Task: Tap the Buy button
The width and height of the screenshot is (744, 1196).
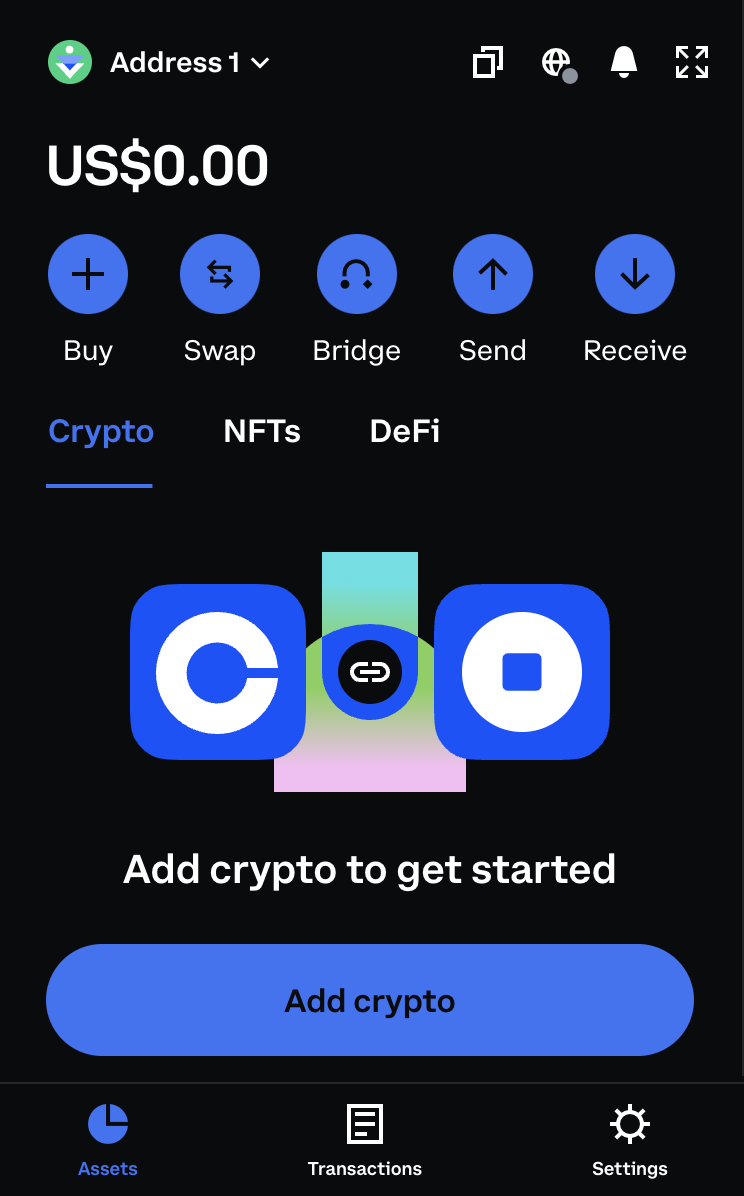Action: click(88, 275)
